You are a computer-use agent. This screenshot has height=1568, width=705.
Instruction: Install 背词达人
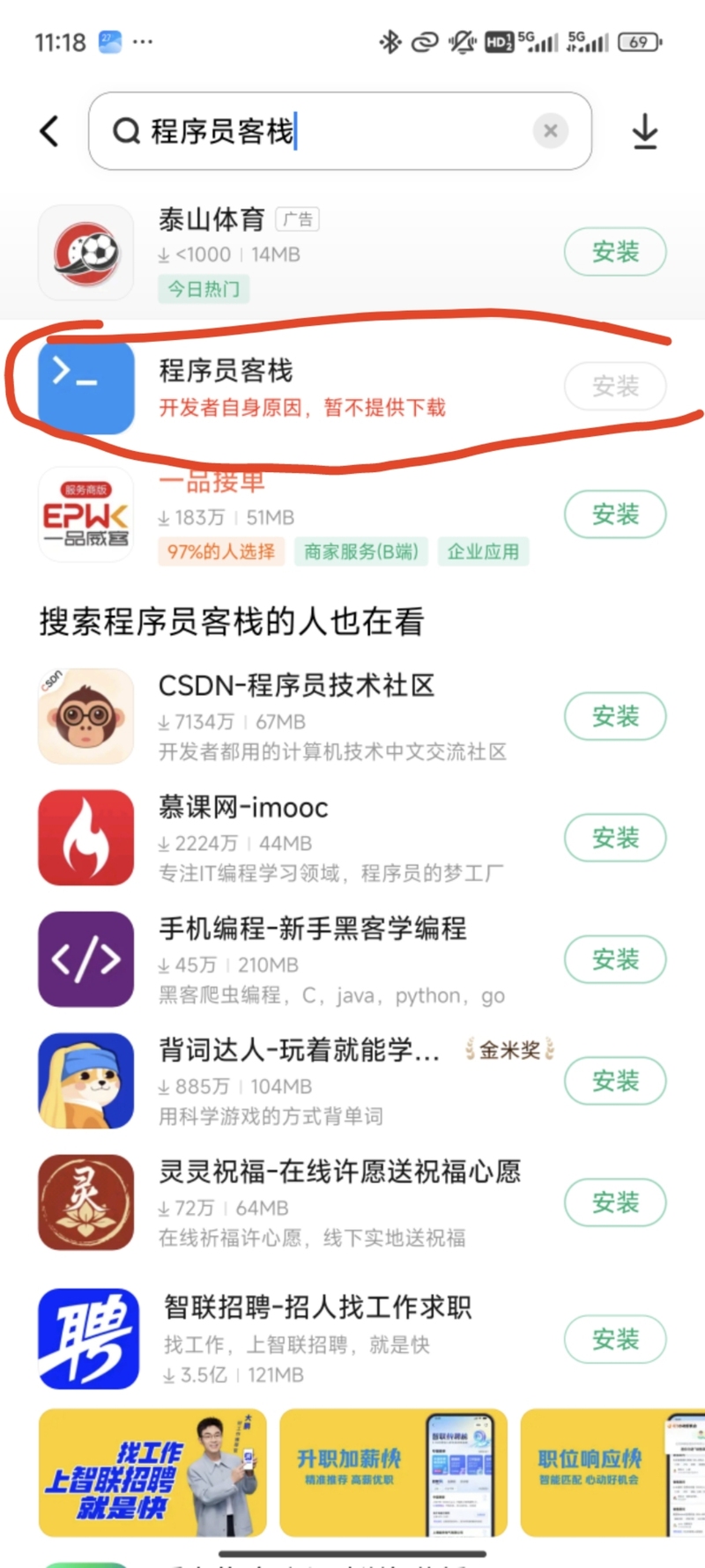coord(614,1081)
